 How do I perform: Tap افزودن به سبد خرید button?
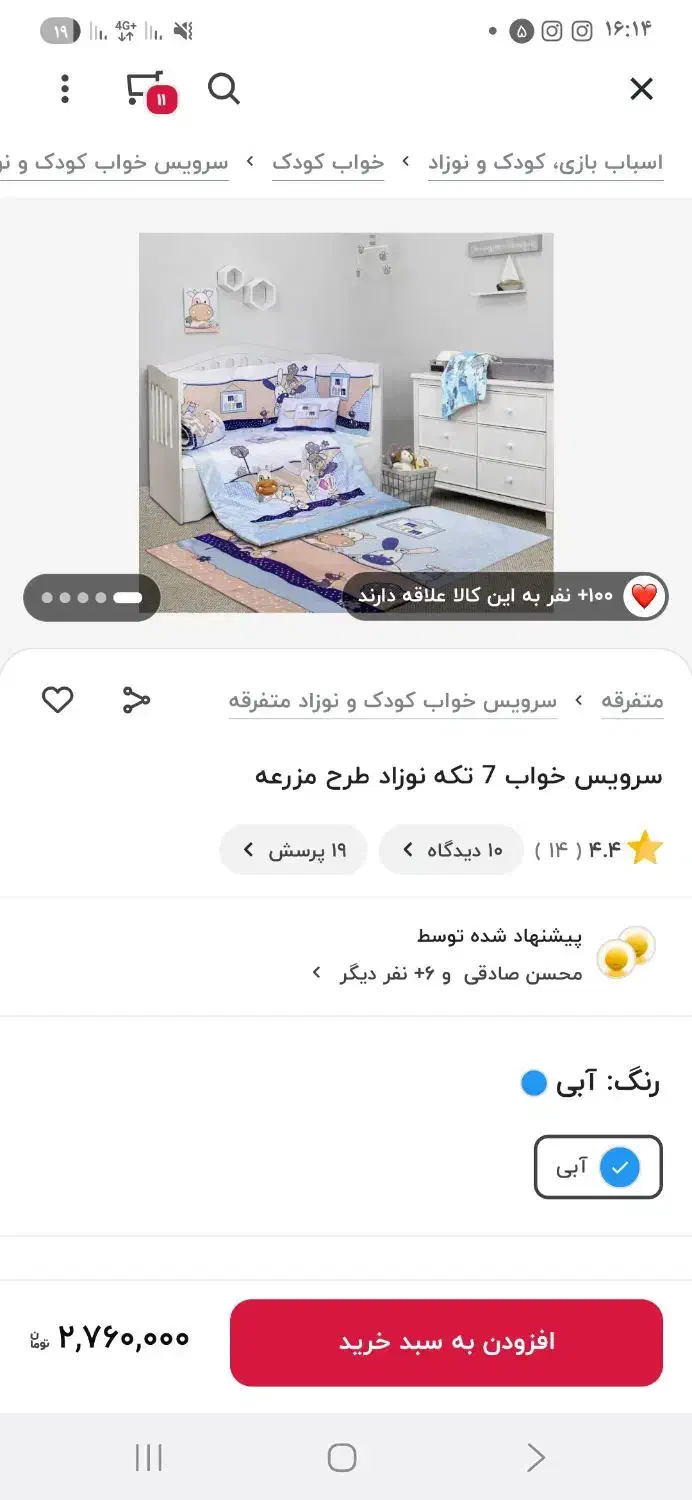[446, 1342]
